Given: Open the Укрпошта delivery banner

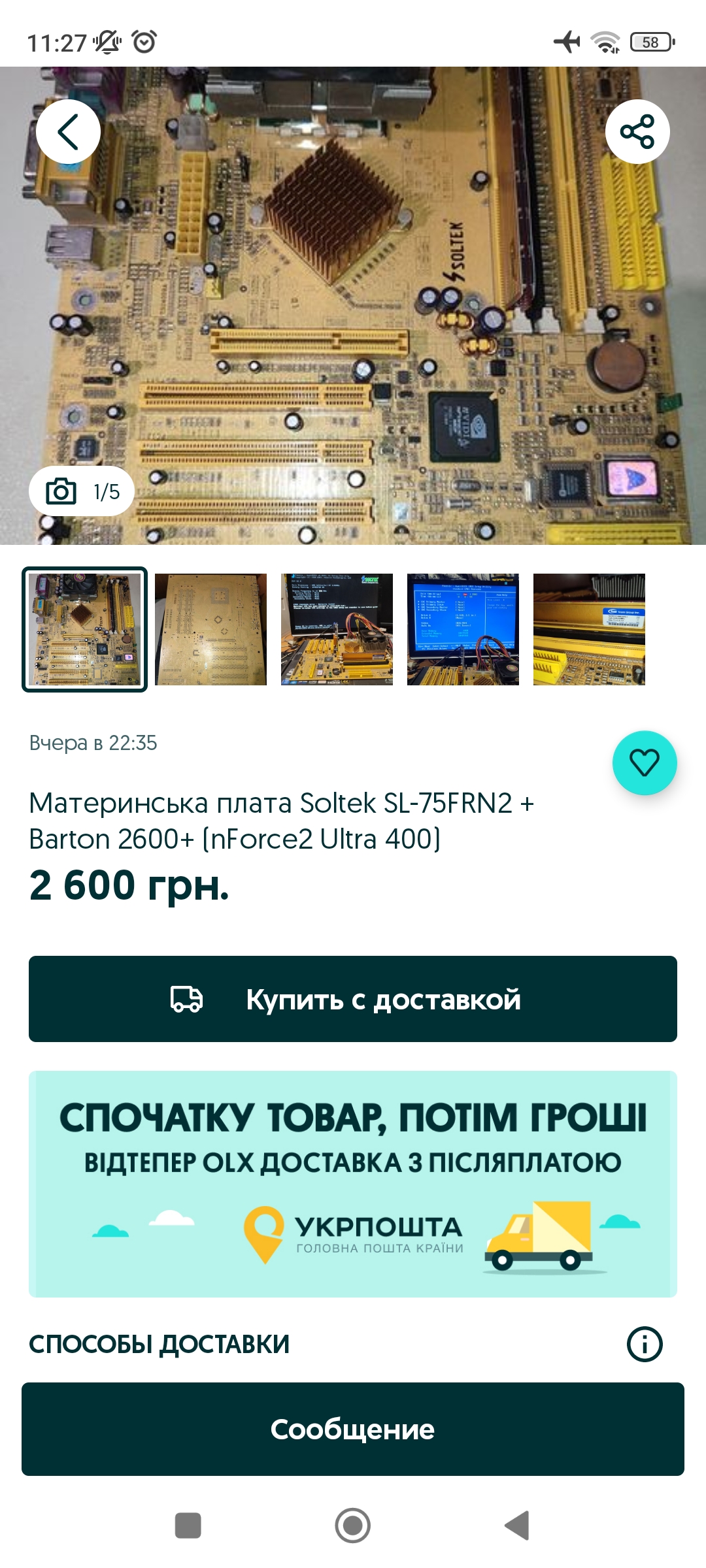Looking at the screenshot, I should [x=353, y=1184].
